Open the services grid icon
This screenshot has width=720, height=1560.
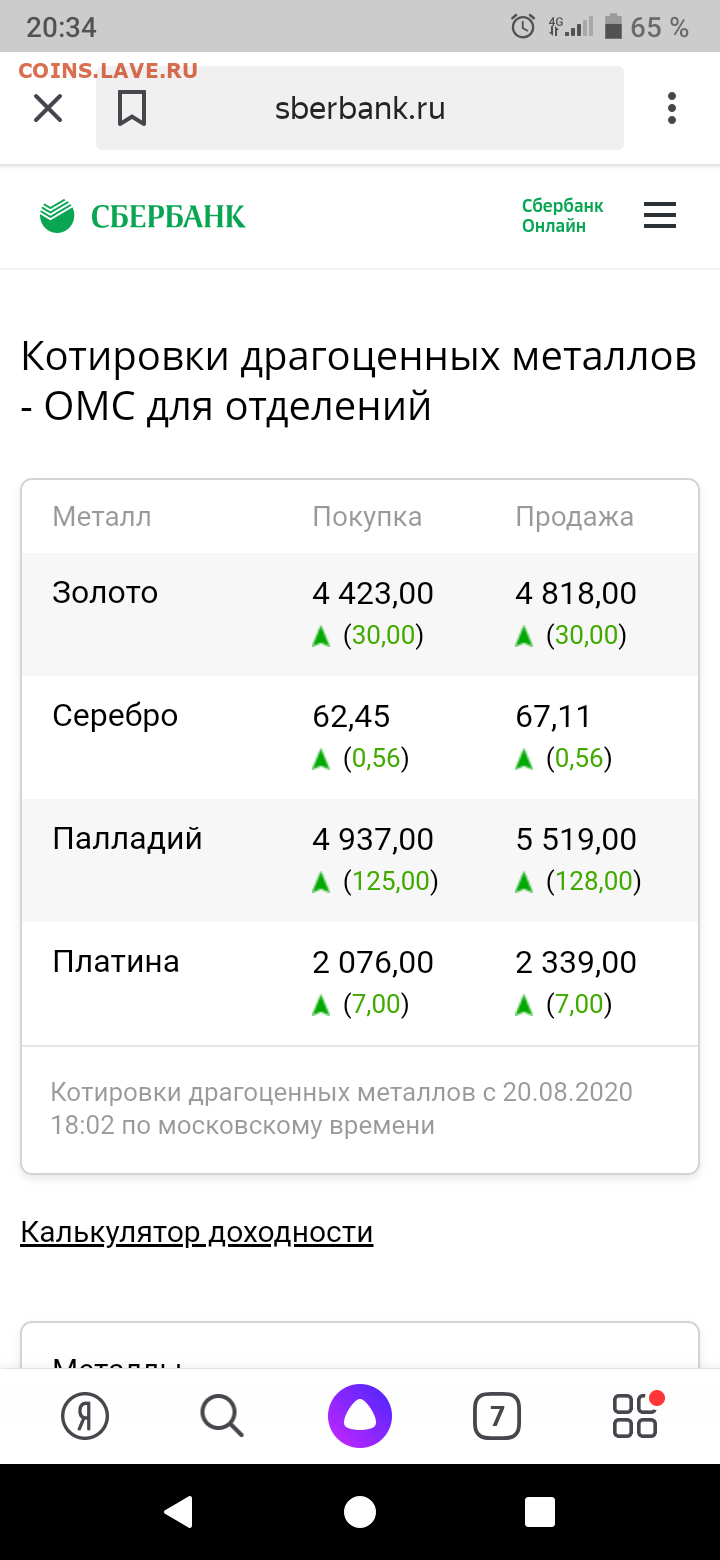coord(637,1414)
